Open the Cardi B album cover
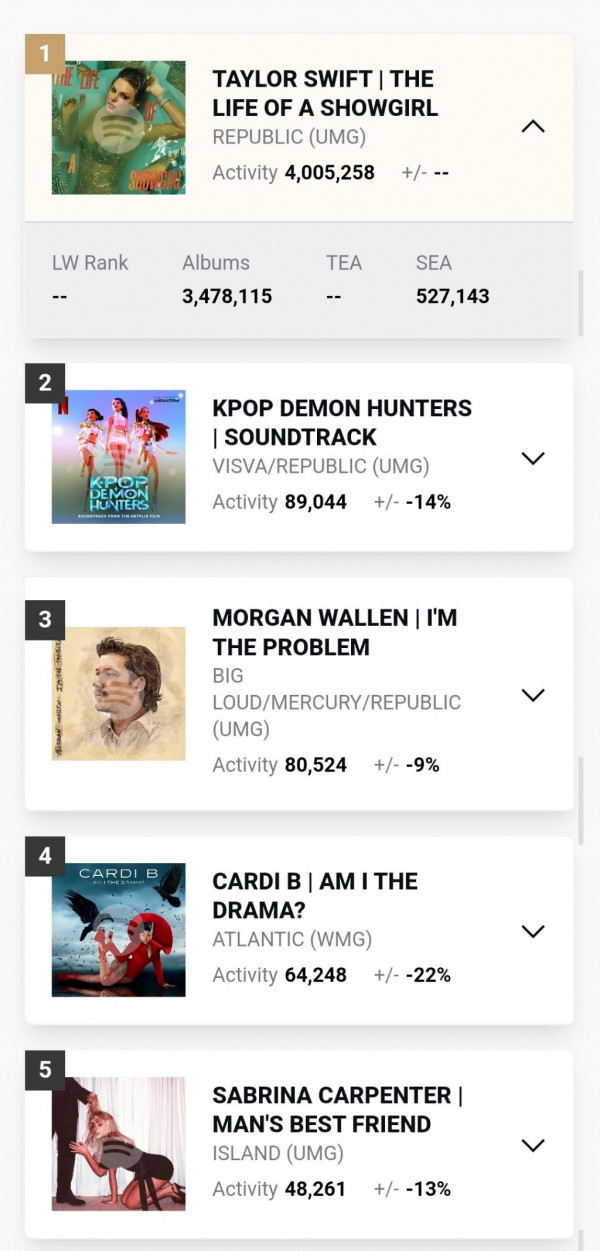Image resolution: width=600 pixels, height=1251 pixels. click(x=118, y=930)
